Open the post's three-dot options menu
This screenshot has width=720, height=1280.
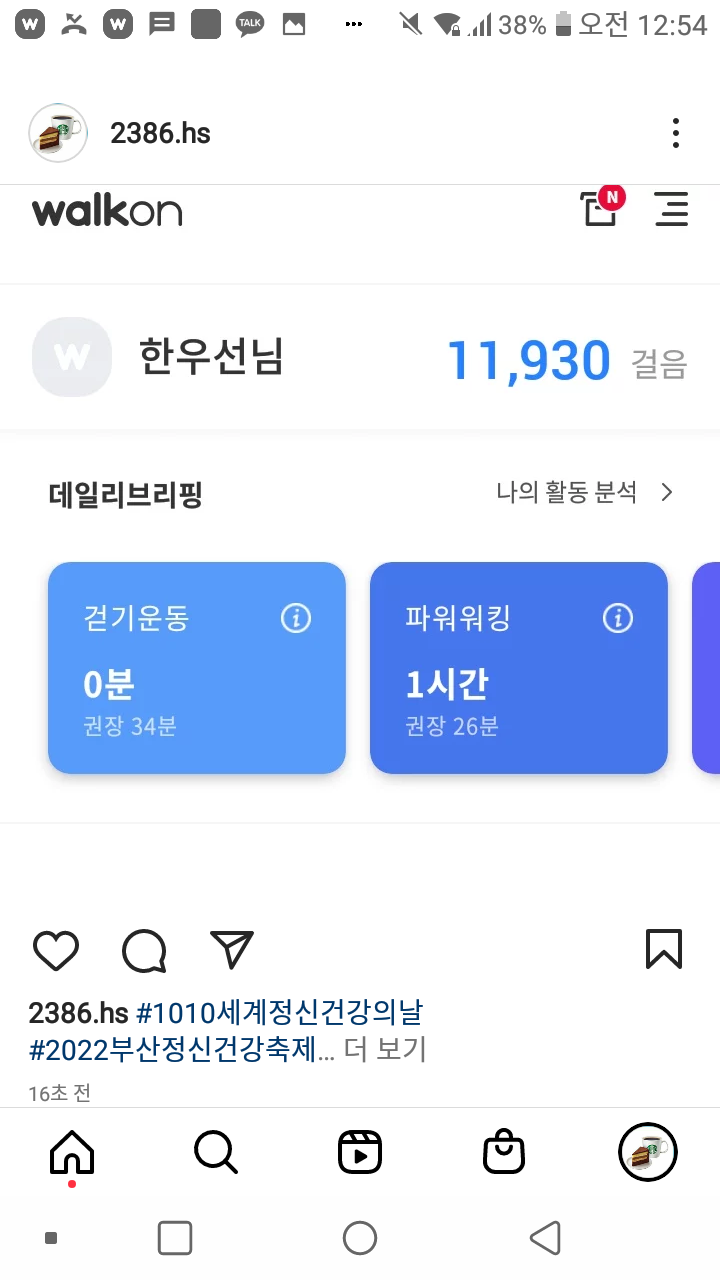click(x=676, y=133)
